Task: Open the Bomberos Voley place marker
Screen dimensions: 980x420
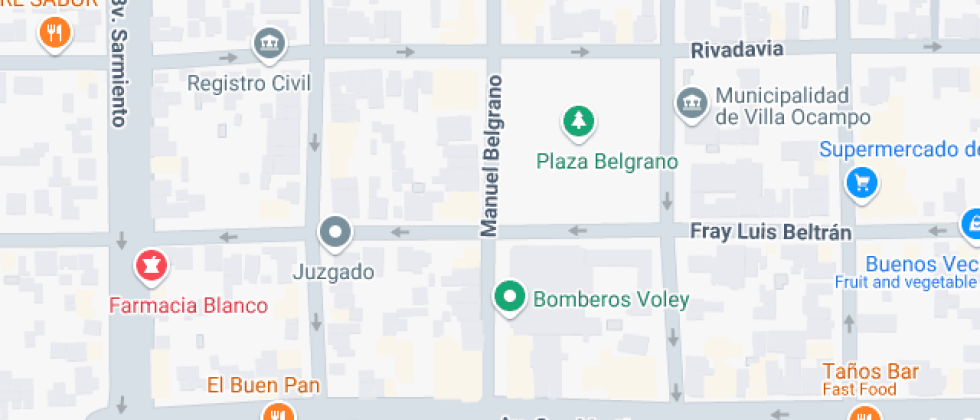Action: [511, 297]
